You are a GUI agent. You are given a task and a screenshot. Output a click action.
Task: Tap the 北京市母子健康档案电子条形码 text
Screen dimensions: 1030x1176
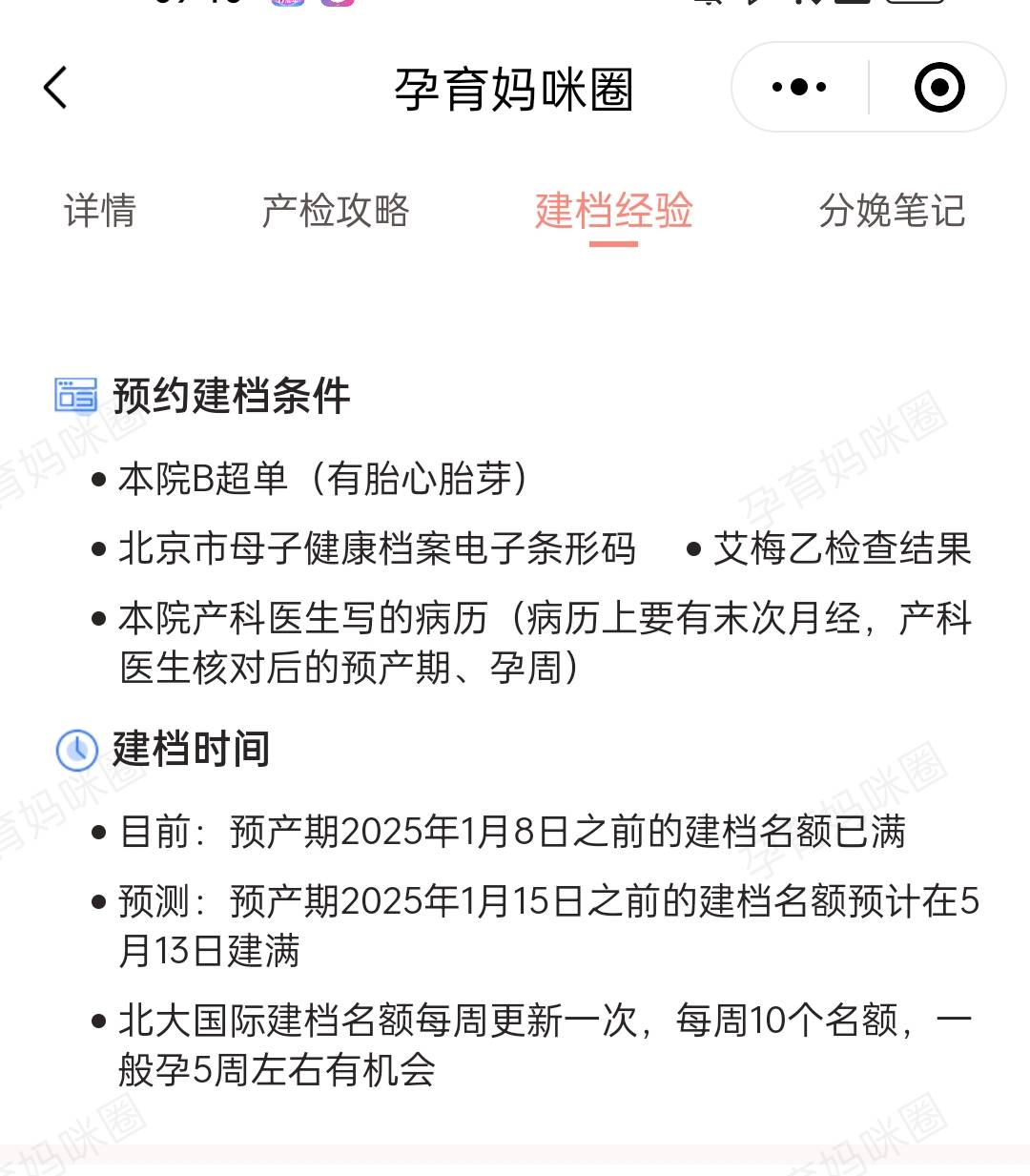point(377,549)
